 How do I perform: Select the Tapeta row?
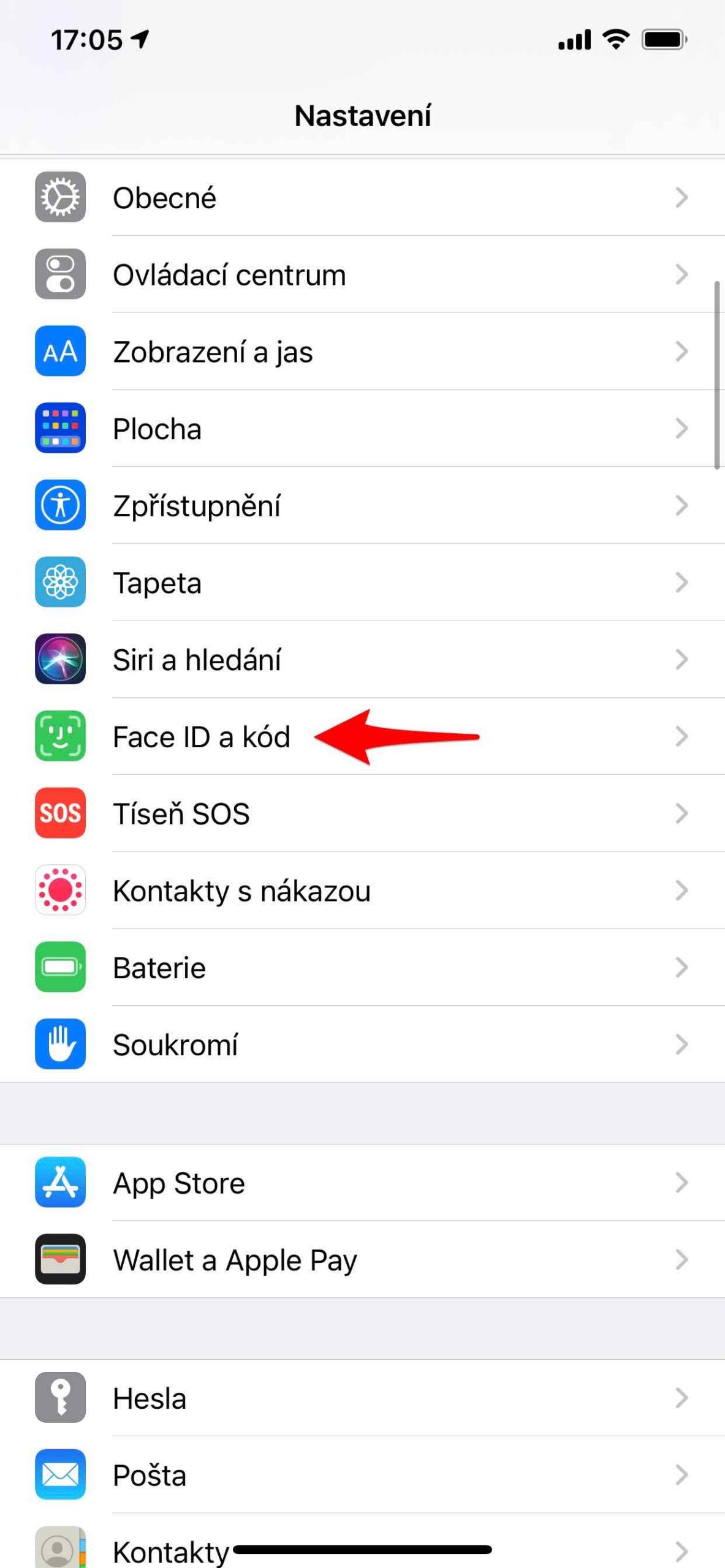[362, 582]
